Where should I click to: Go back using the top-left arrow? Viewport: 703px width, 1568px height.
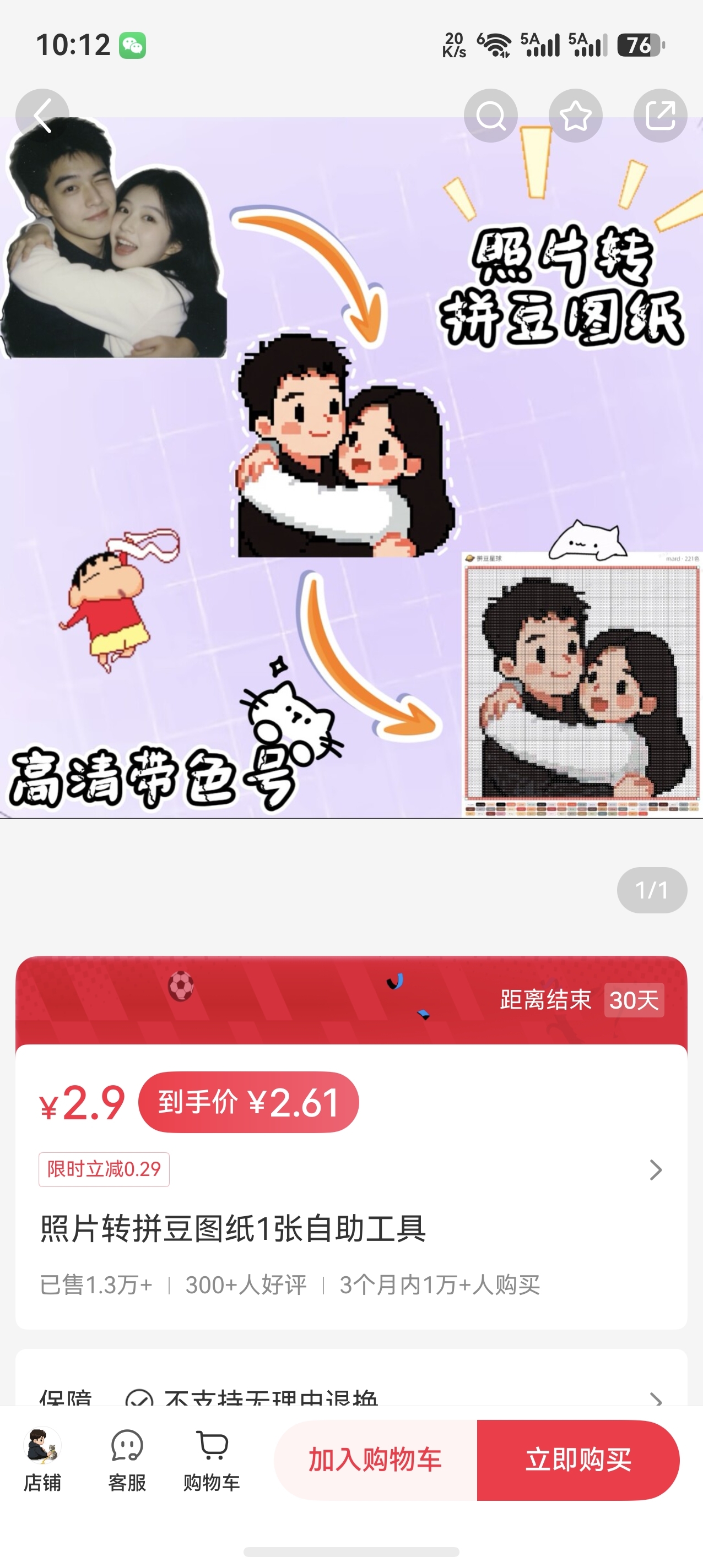point(42,116)
